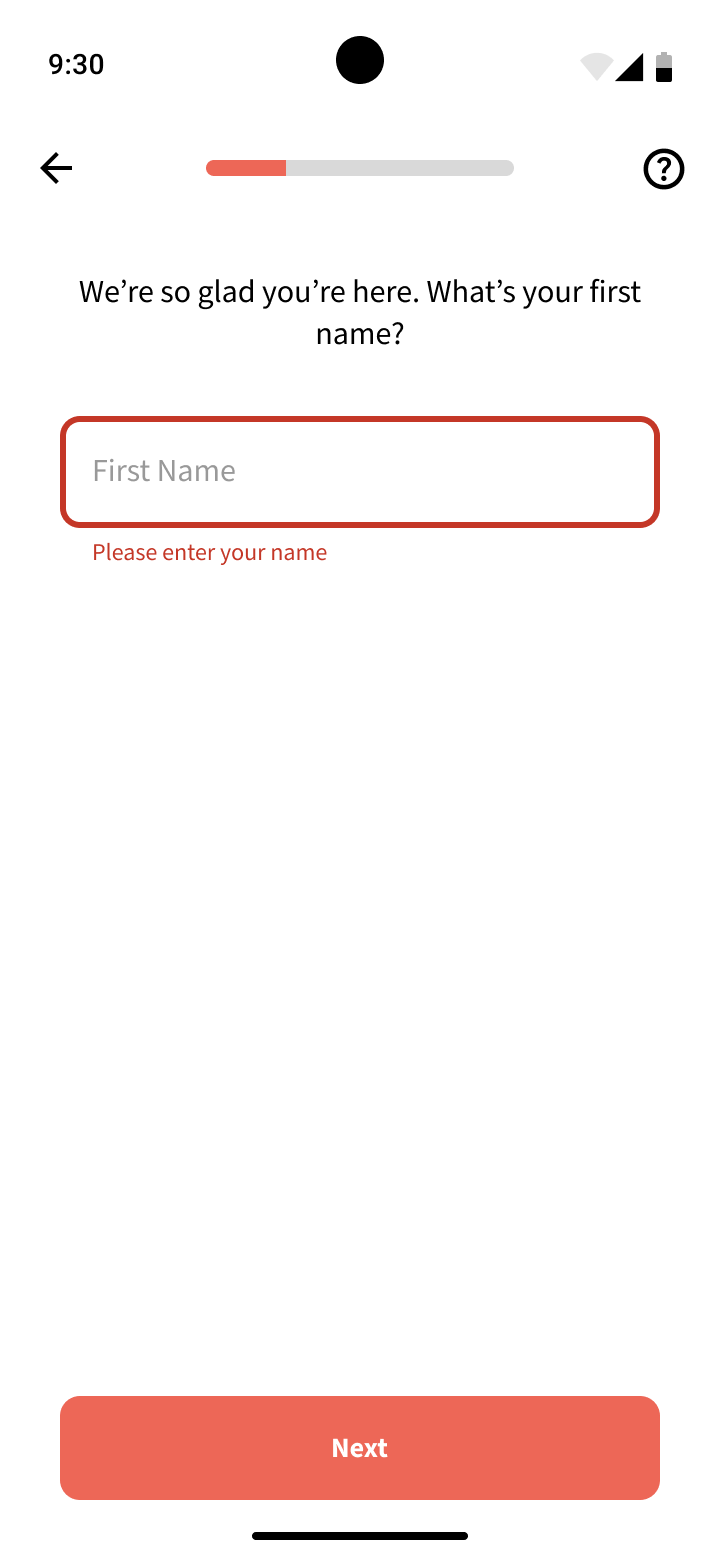Screen dimensions: 720x1560
Task: Tap the home gesture bar at bottom
Action: pyautogui.click(x=360, y=1535)
